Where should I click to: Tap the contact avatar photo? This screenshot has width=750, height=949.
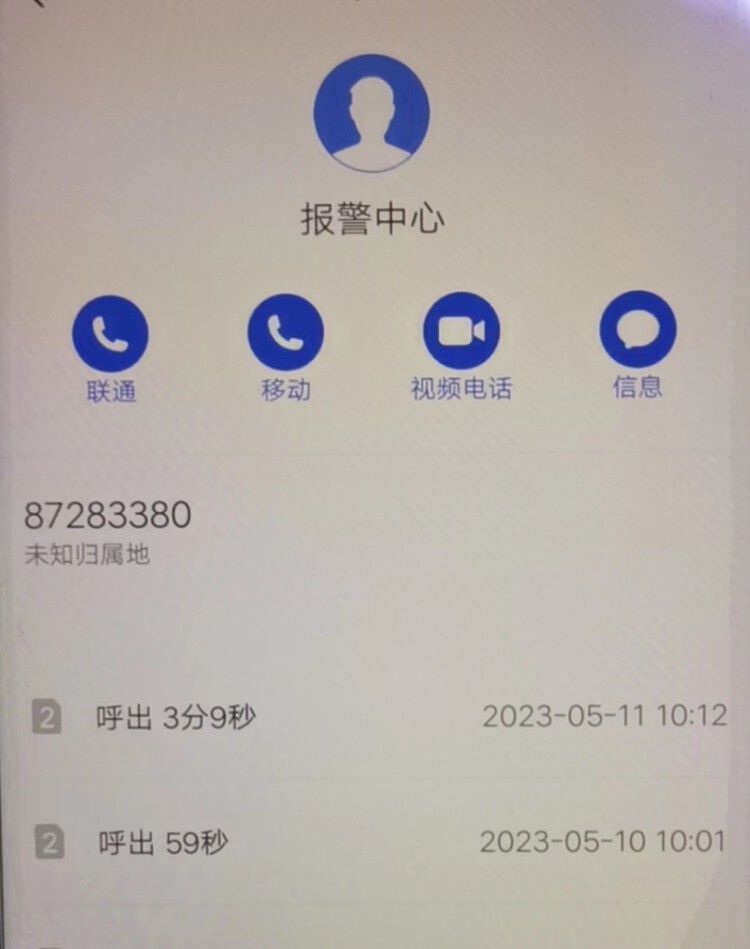371,112
